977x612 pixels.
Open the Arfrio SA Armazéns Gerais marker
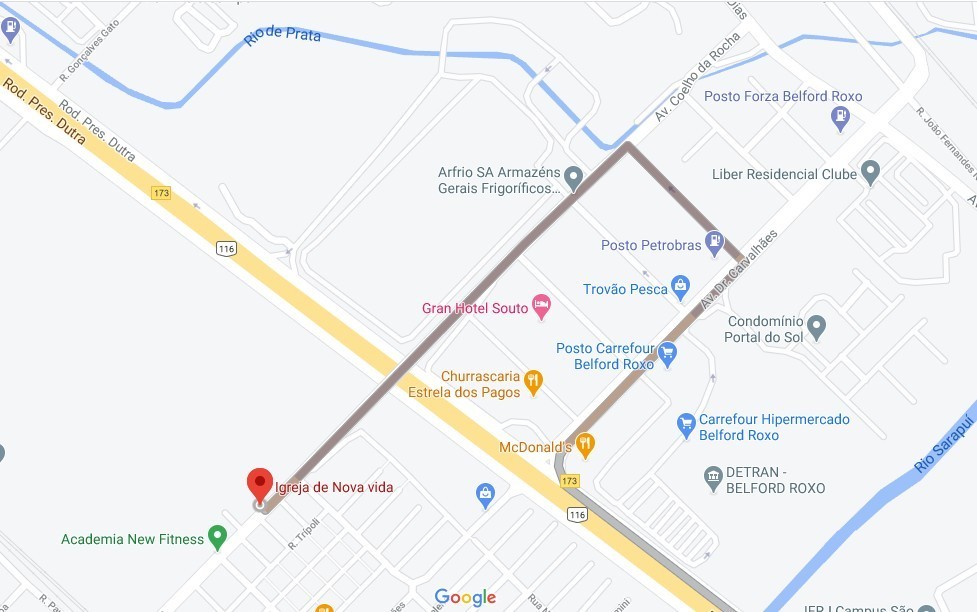coord(573,178)
